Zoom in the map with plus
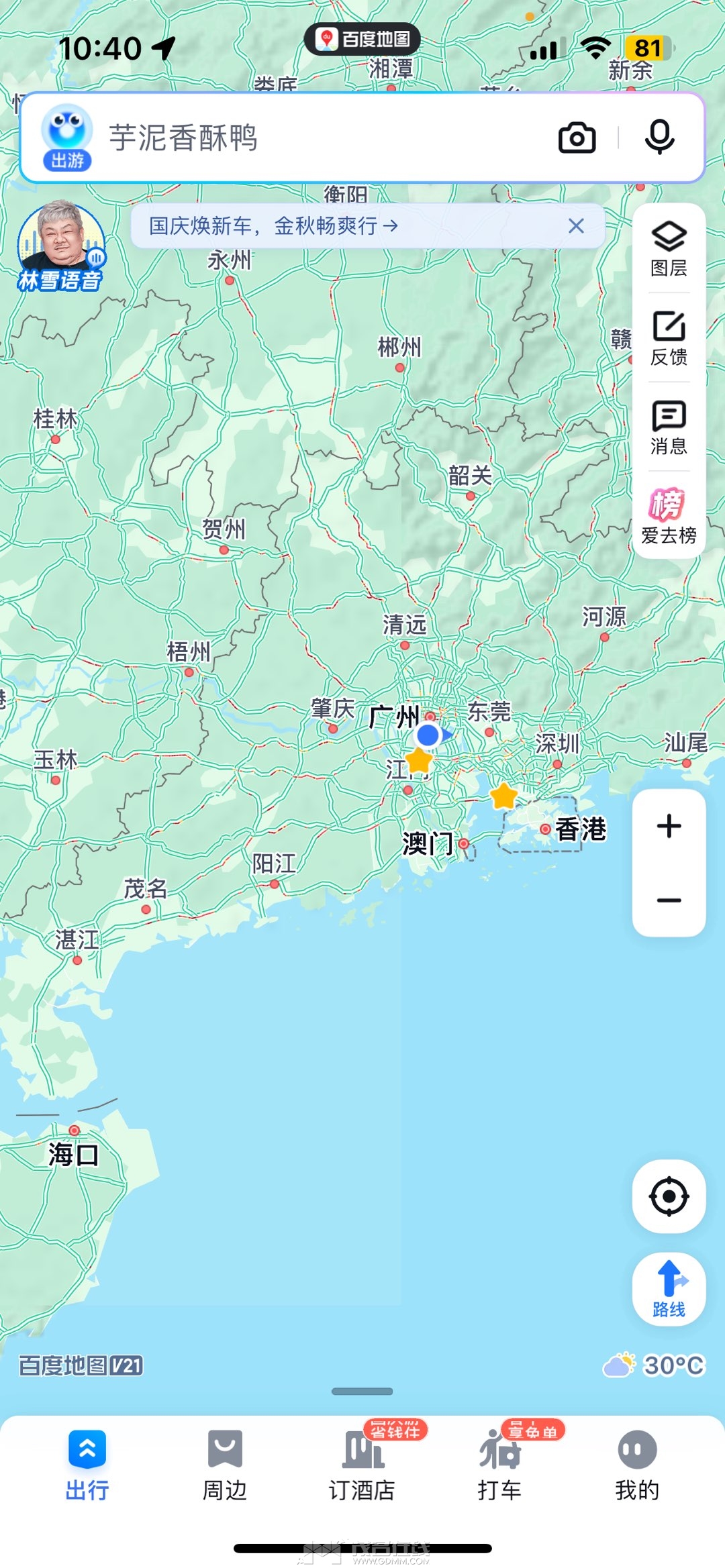 click(669, 826)
